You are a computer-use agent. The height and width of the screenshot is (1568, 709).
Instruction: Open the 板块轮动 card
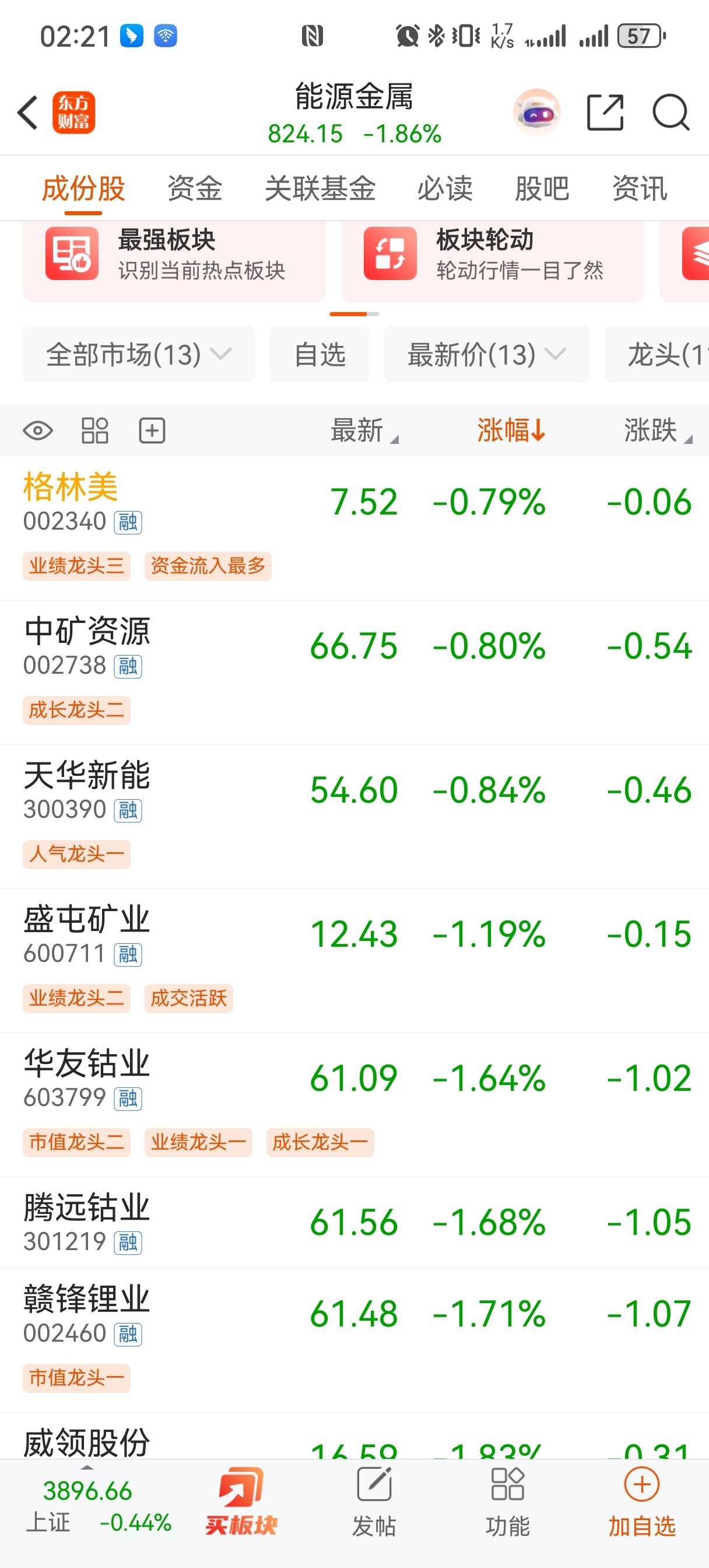pos(492,256)
